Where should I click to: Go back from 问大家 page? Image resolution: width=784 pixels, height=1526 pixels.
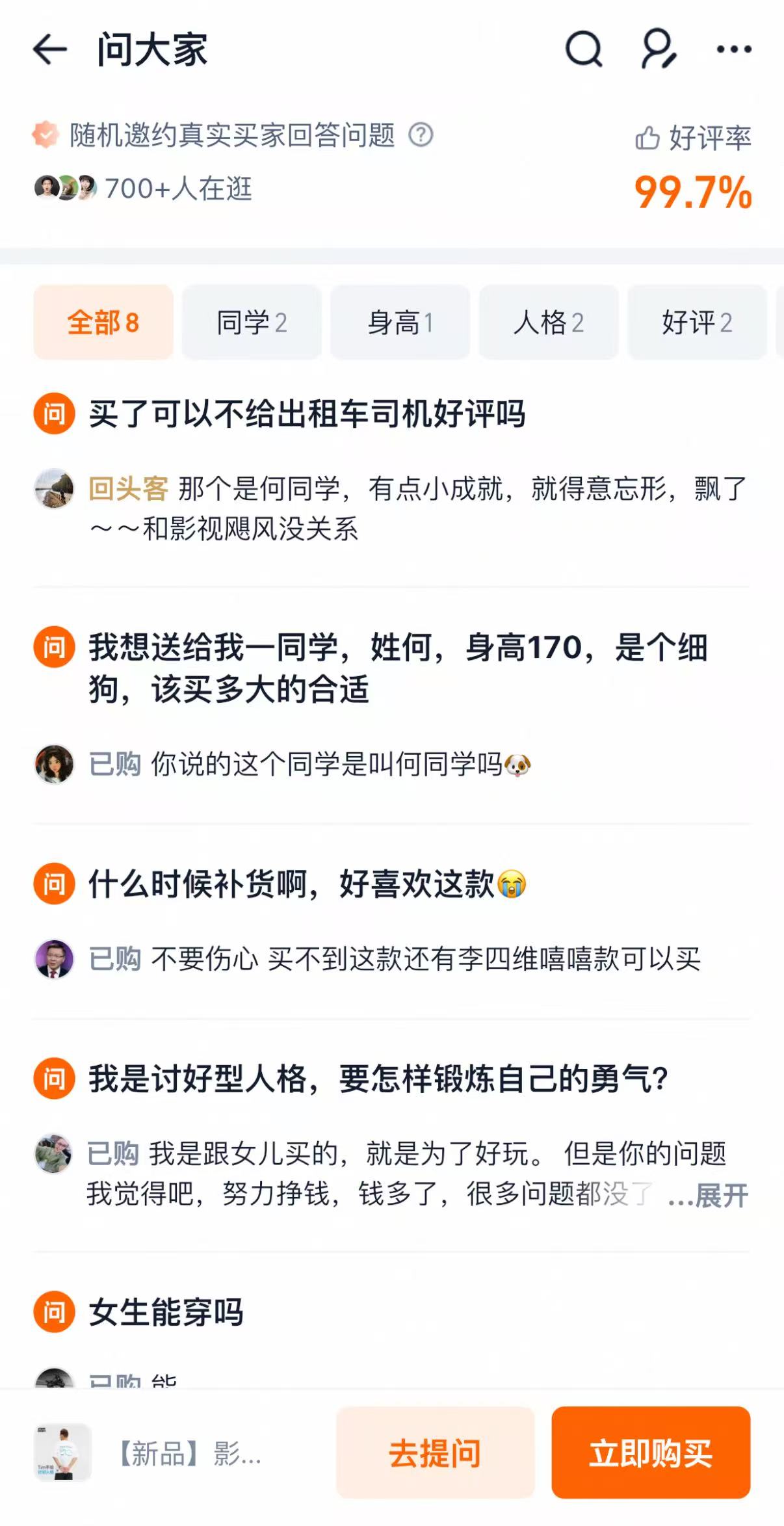(x=50, y=49)
